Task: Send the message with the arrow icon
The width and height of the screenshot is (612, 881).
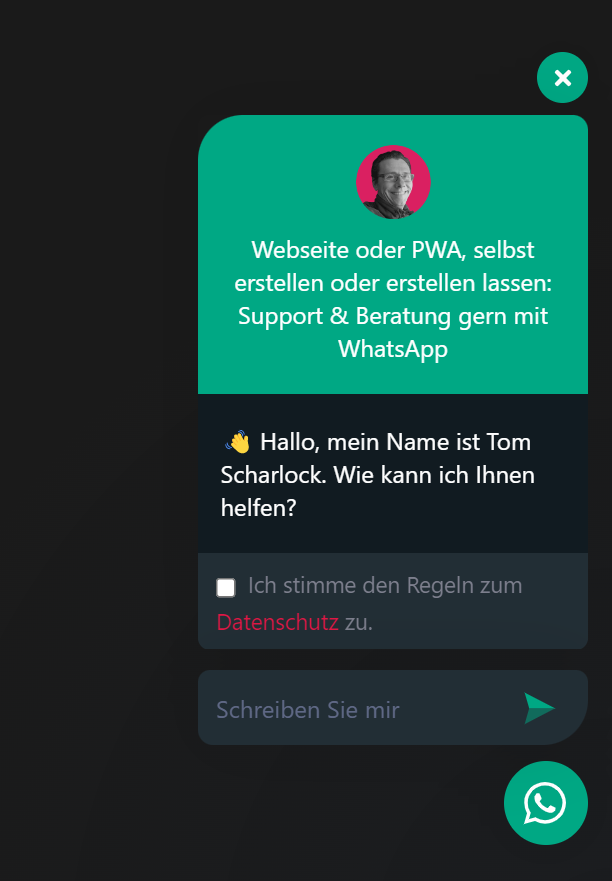Action: (x=539, y=708)
